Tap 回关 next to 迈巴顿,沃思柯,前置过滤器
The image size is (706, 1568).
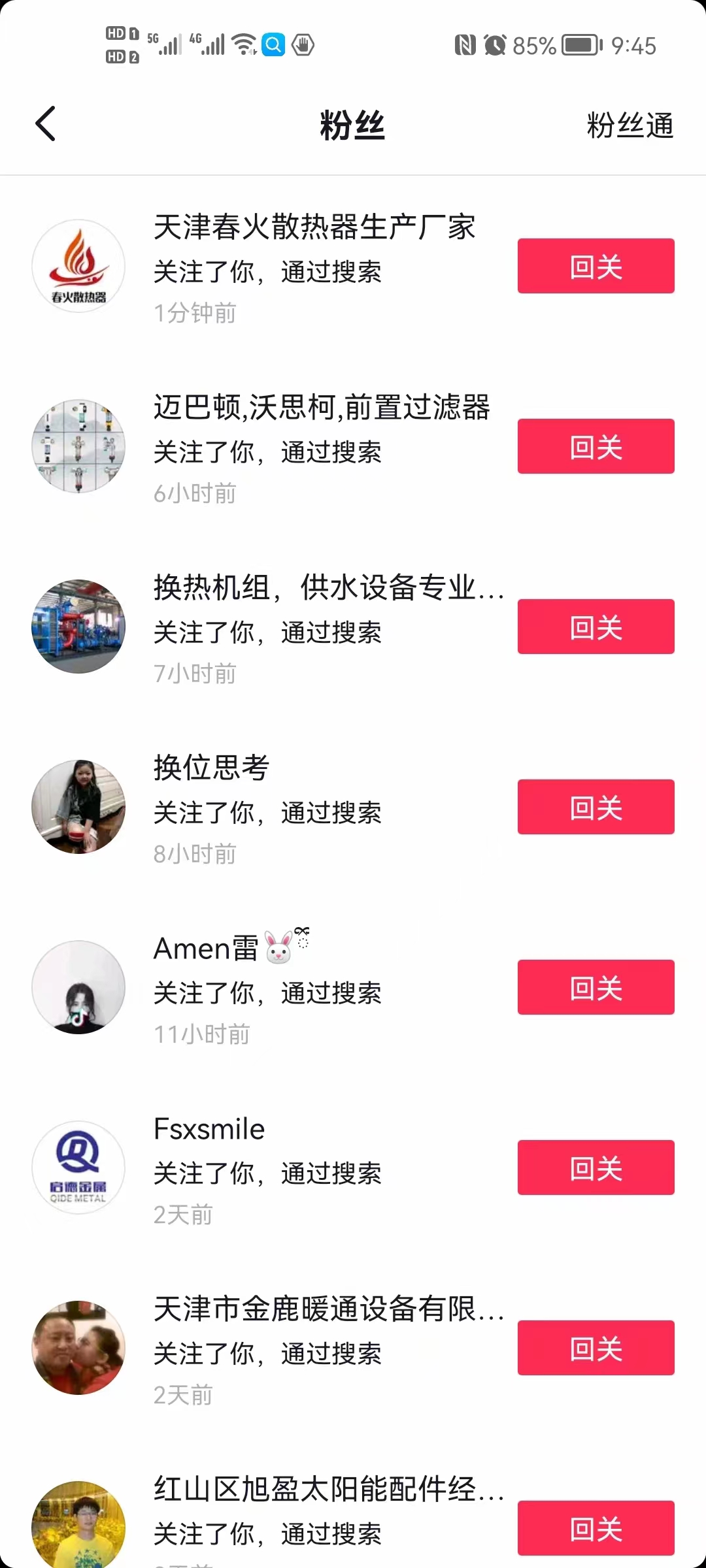click(596, 446)
